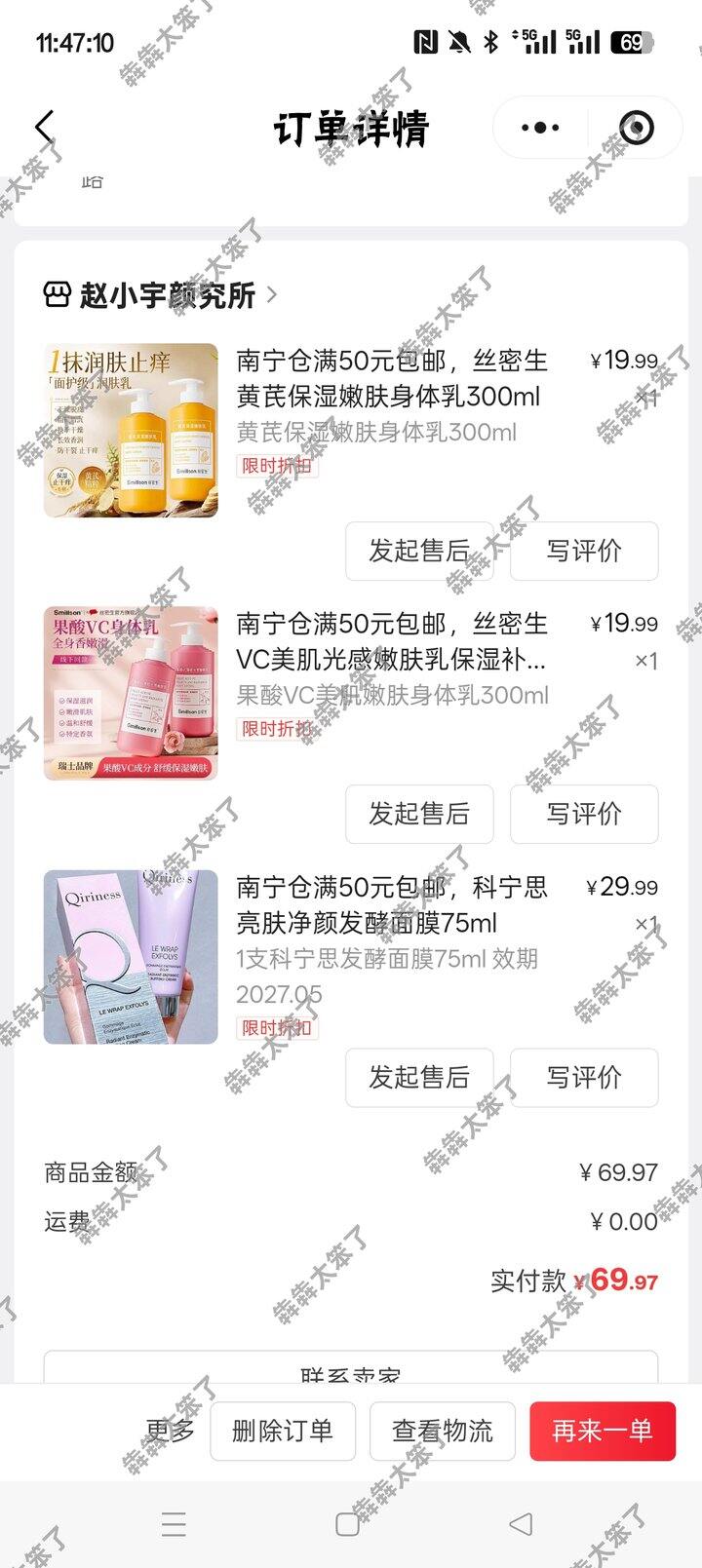702x1568 pixels.
Task: Write a review for 黄芪保湿嫩肤身体乳
Action: point(584,551)
